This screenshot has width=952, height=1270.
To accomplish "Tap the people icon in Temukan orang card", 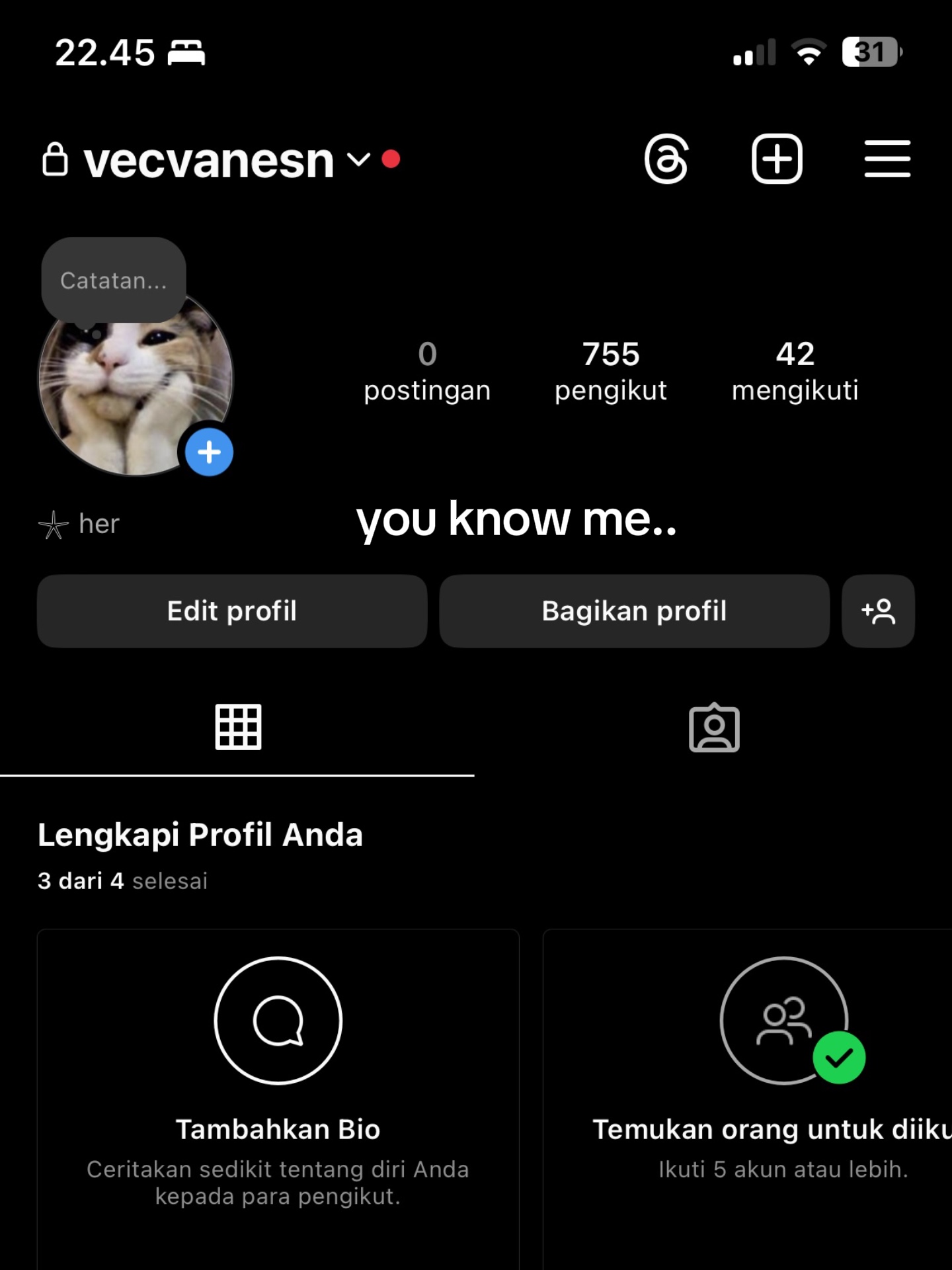I will point(784,1020).
